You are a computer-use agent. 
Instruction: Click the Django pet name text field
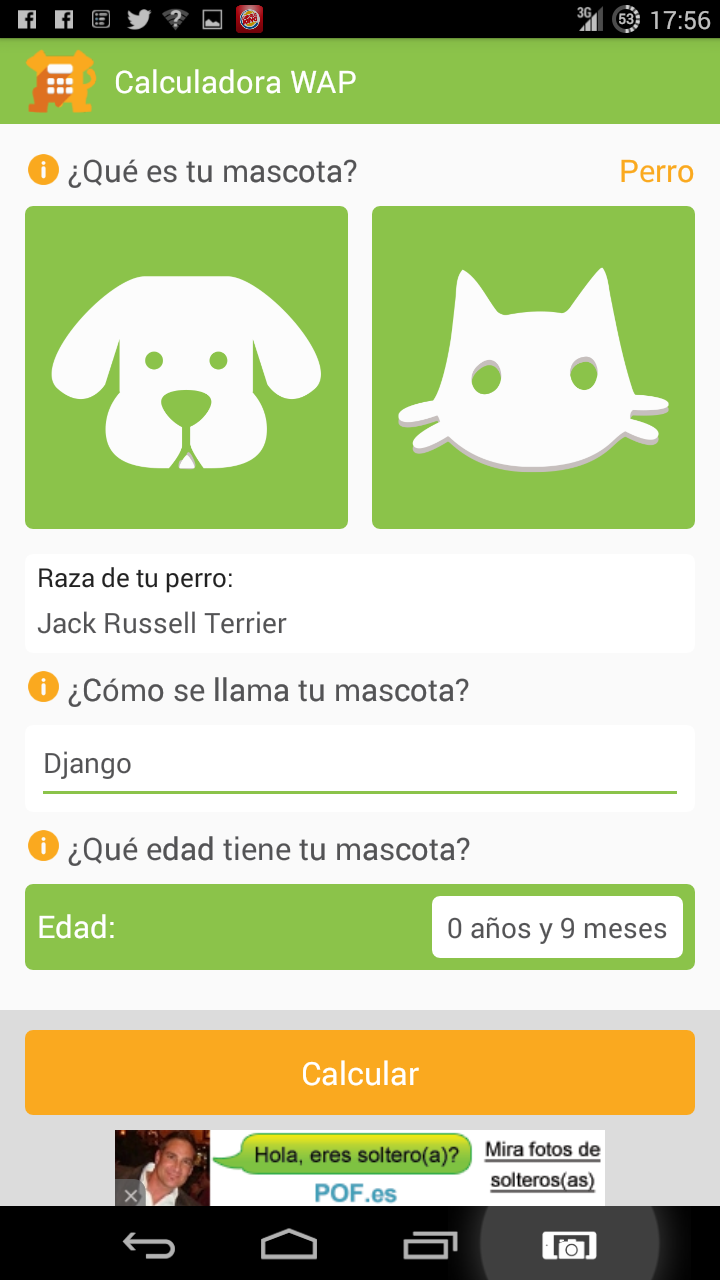359,764
